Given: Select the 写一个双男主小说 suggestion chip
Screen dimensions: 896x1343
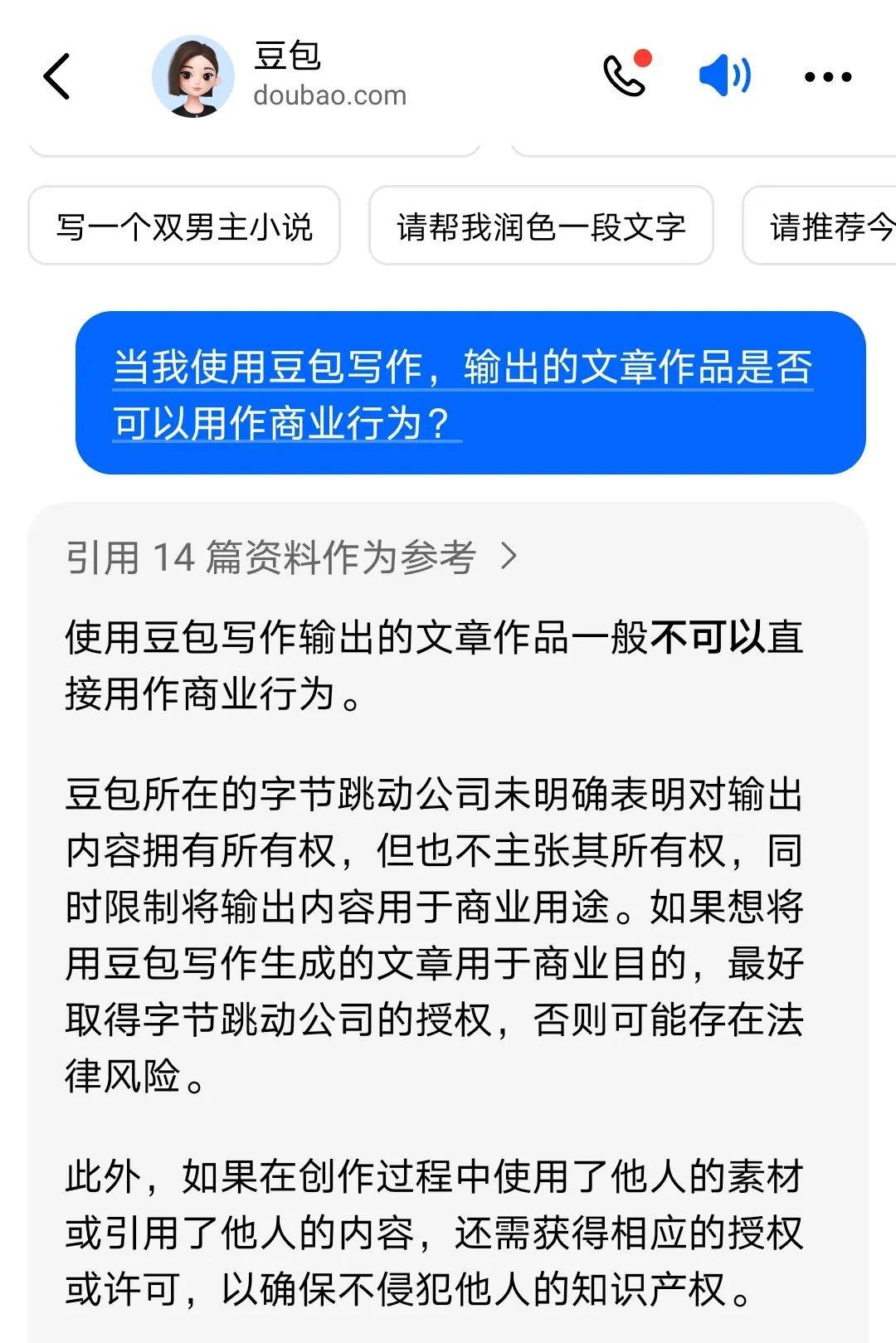Looking at the screenshot, I should point(184,226).
